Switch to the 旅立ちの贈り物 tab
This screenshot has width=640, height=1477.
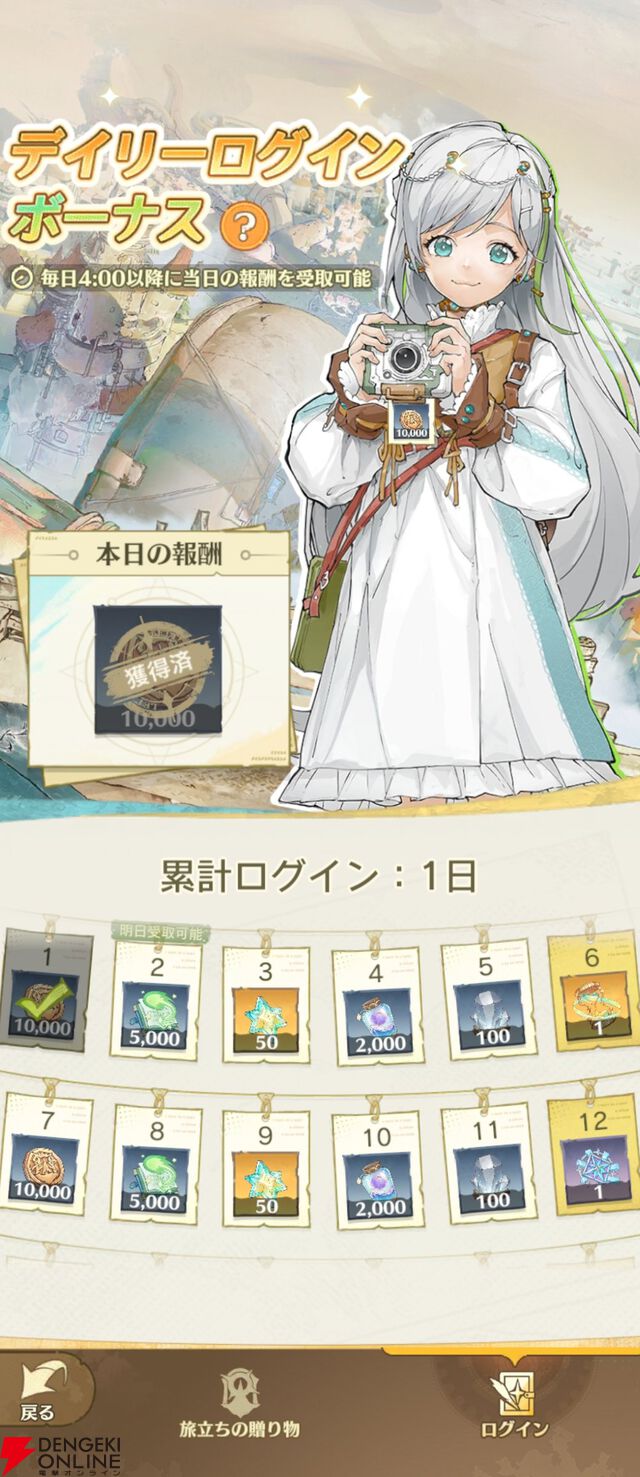pyautogui.click(x=238, y=1405)
